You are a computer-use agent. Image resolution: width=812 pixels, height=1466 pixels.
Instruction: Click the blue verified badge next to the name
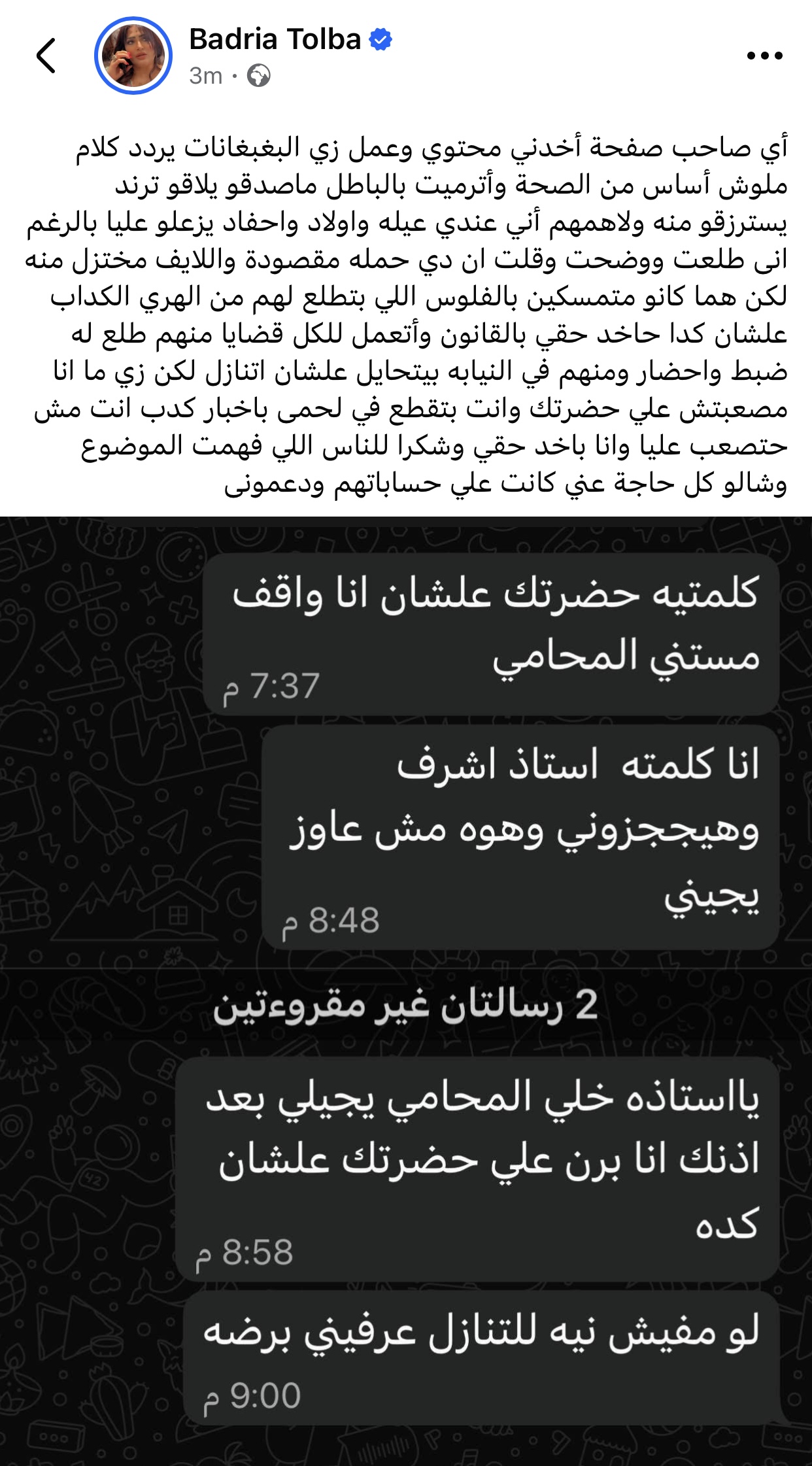coord(381,40)
